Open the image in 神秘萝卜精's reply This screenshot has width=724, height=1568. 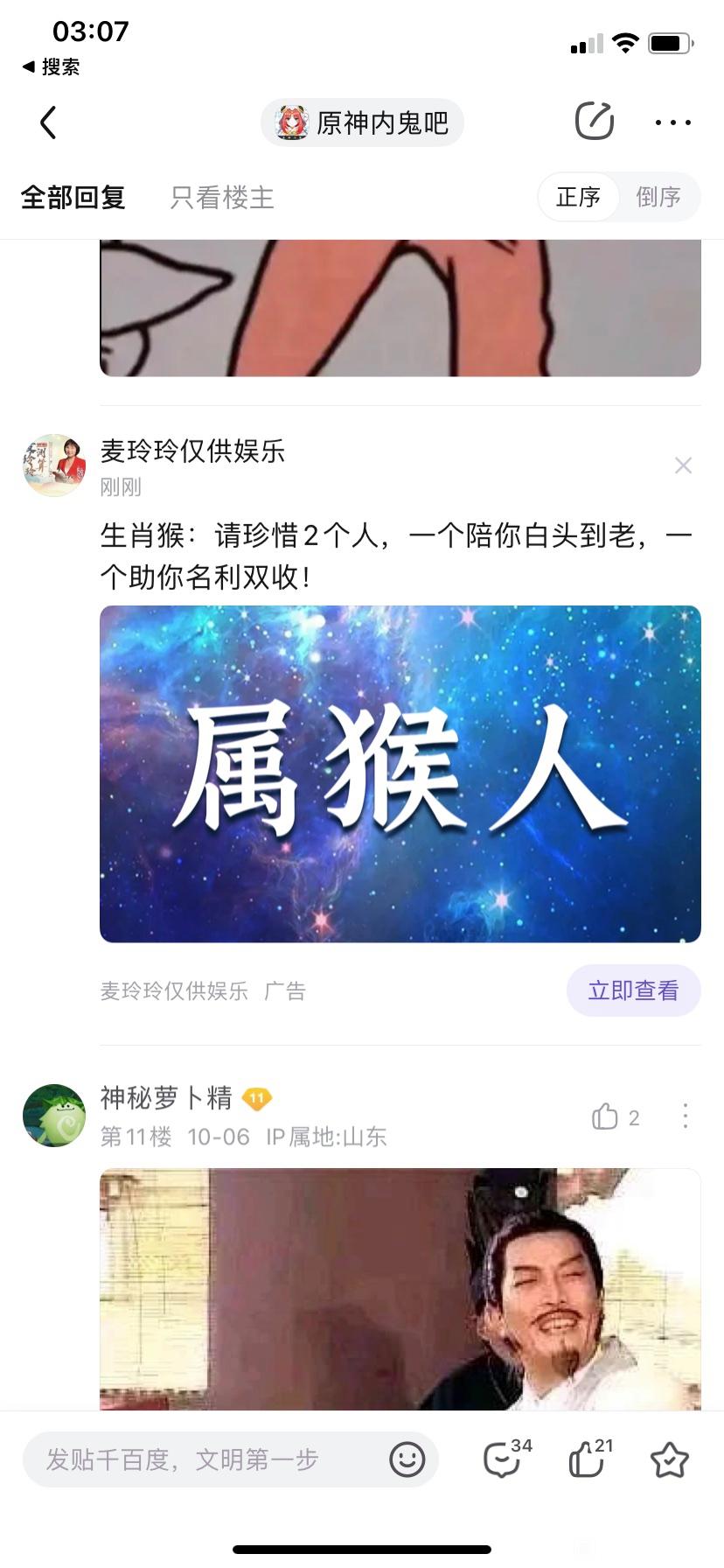pos(400,1288)
